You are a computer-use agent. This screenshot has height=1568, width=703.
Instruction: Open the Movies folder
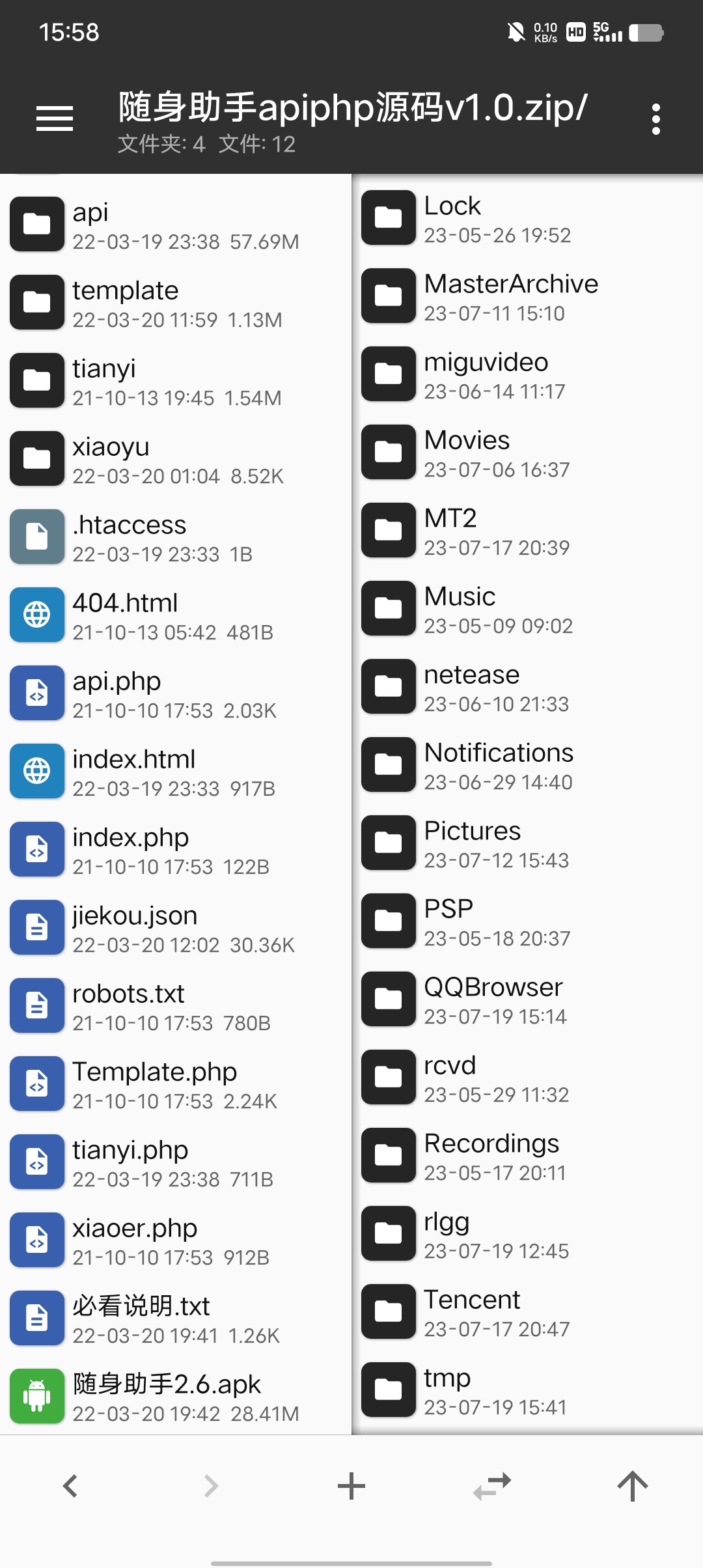tap(528, 453)
